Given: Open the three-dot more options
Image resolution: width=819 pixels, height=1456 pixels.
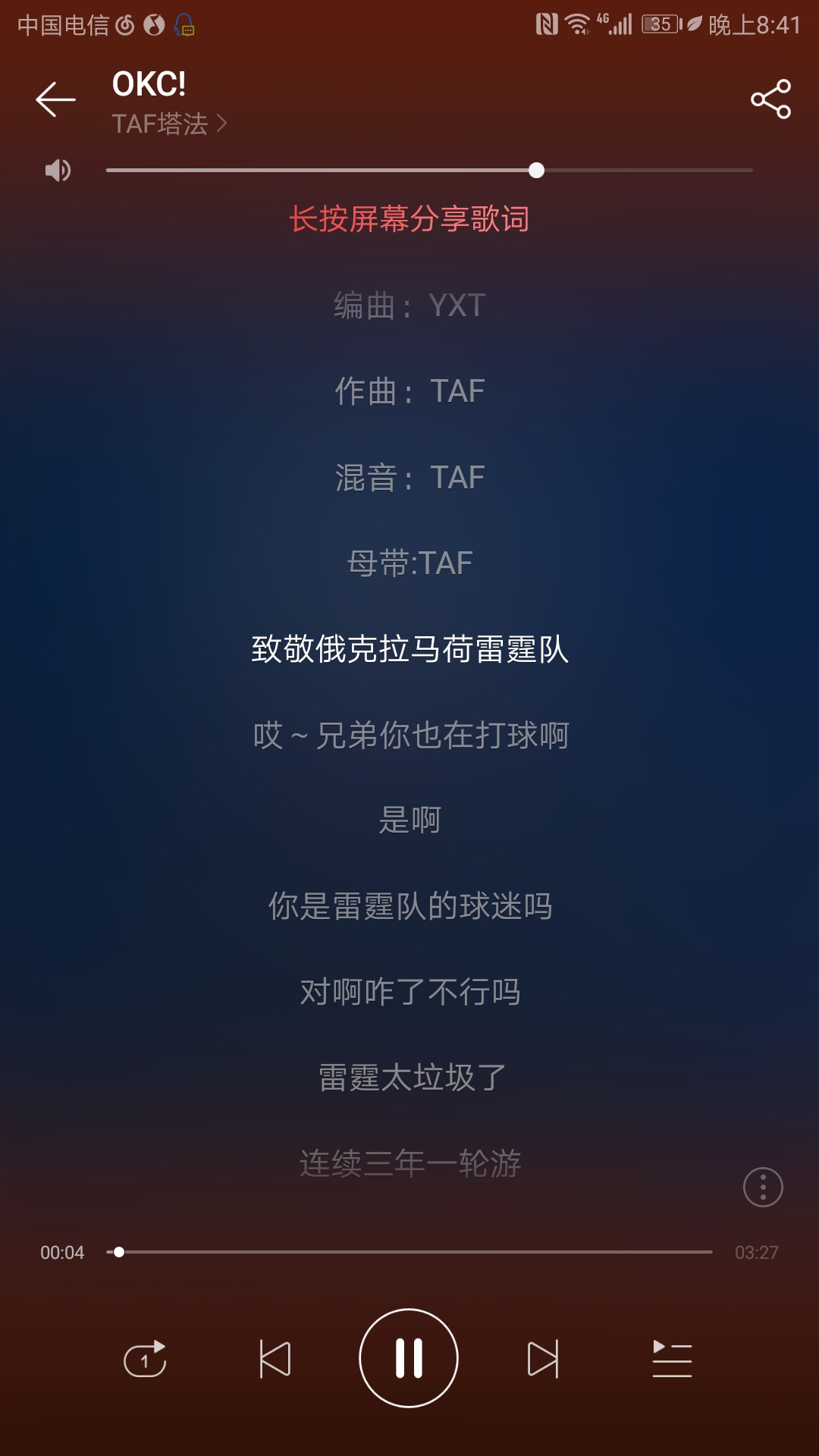Looking at the screenshot, I should [x=763, y=1187].
